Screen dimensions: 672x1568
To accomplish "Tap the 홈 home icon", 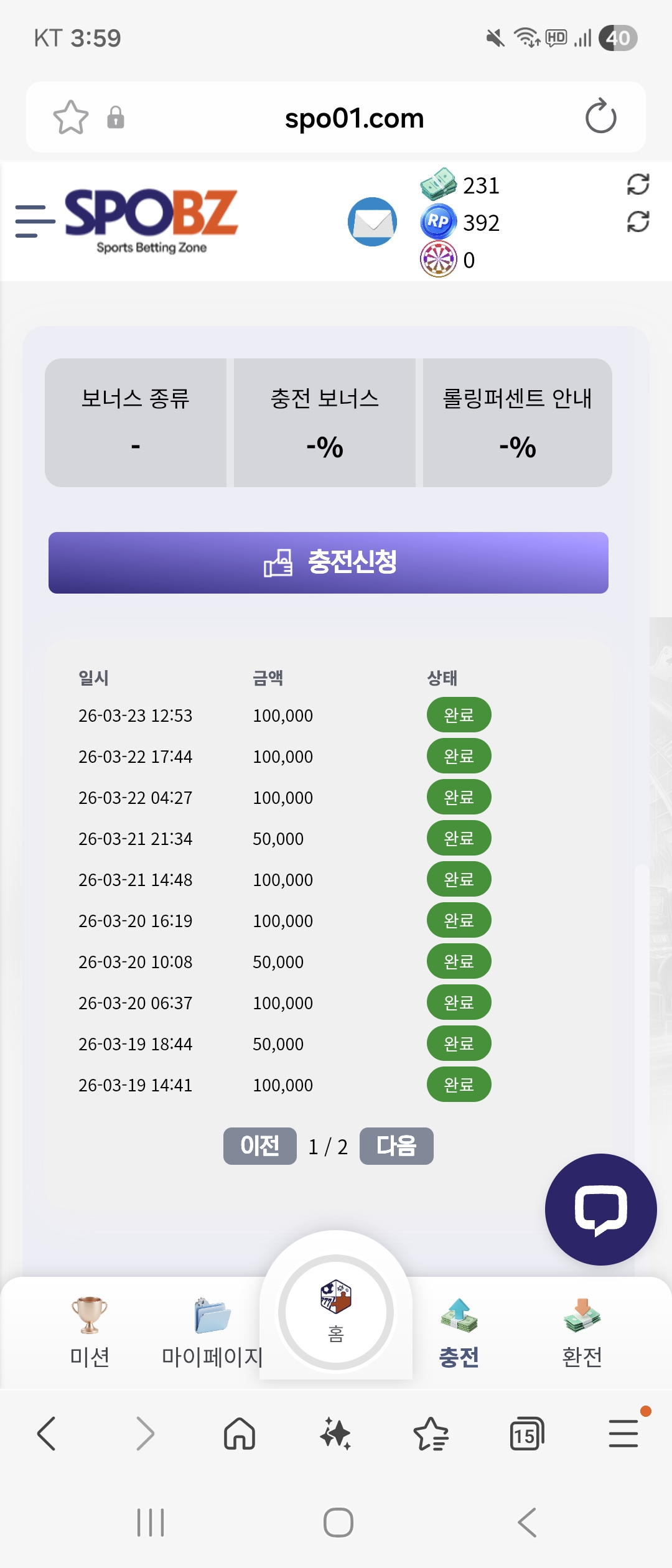I will (336, 1303).
